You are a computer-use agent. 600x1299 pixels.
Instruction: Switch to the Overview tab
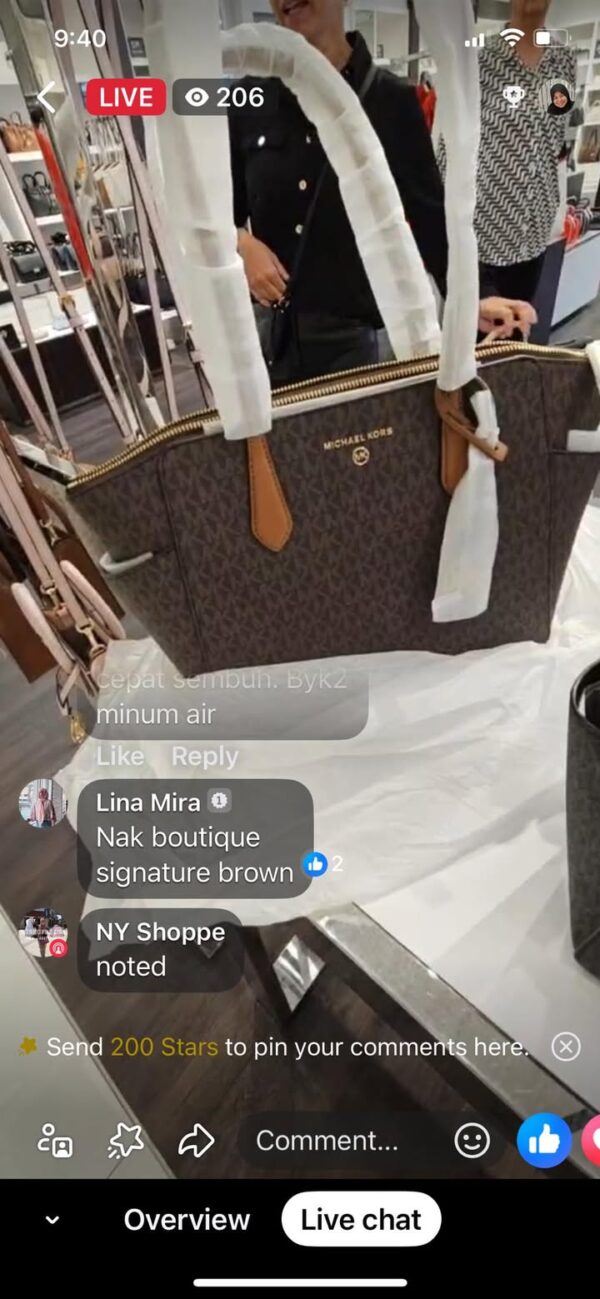pos(187,1219)
